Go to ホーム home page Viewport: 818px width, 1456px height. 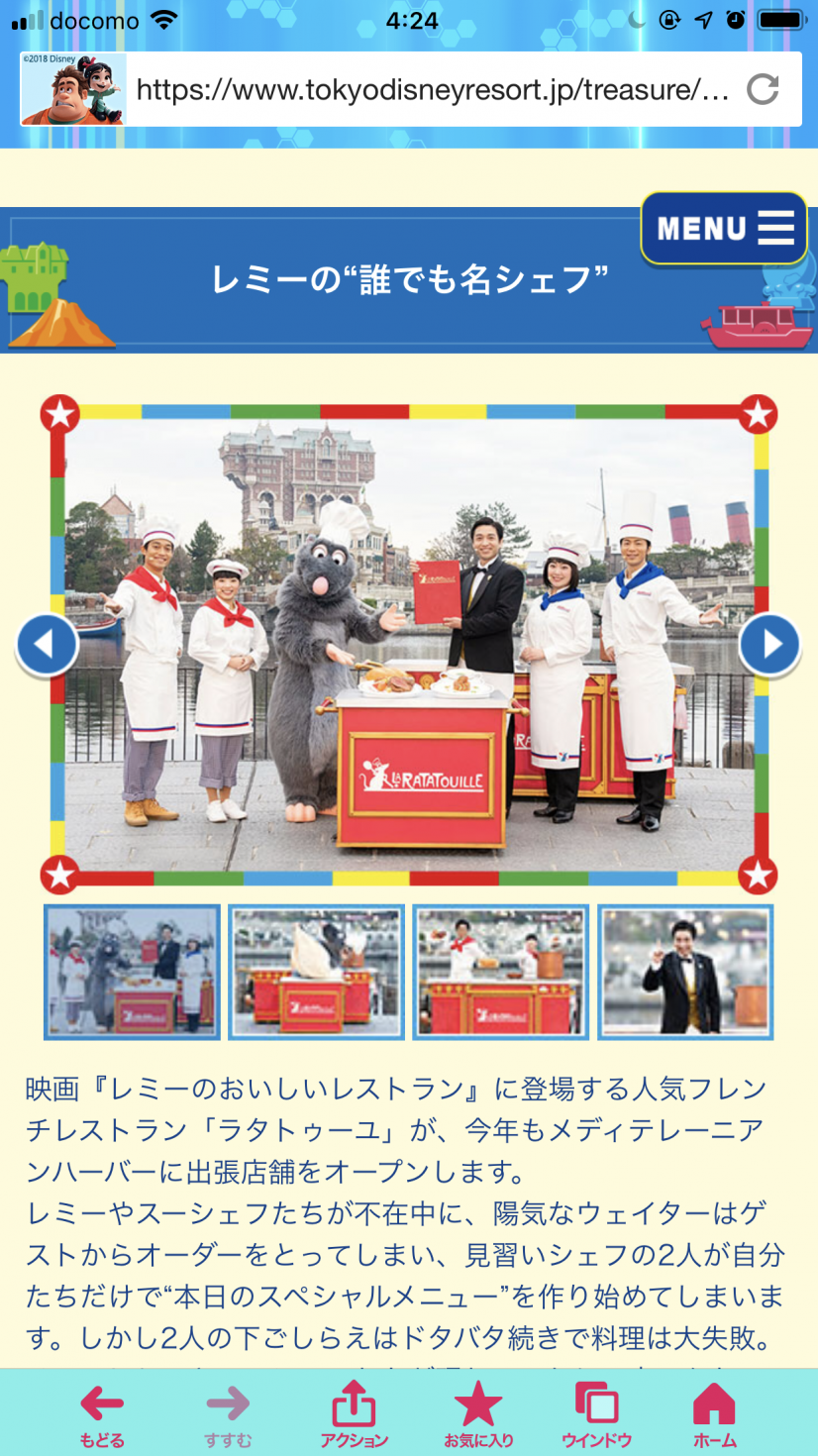[714, 1414]
